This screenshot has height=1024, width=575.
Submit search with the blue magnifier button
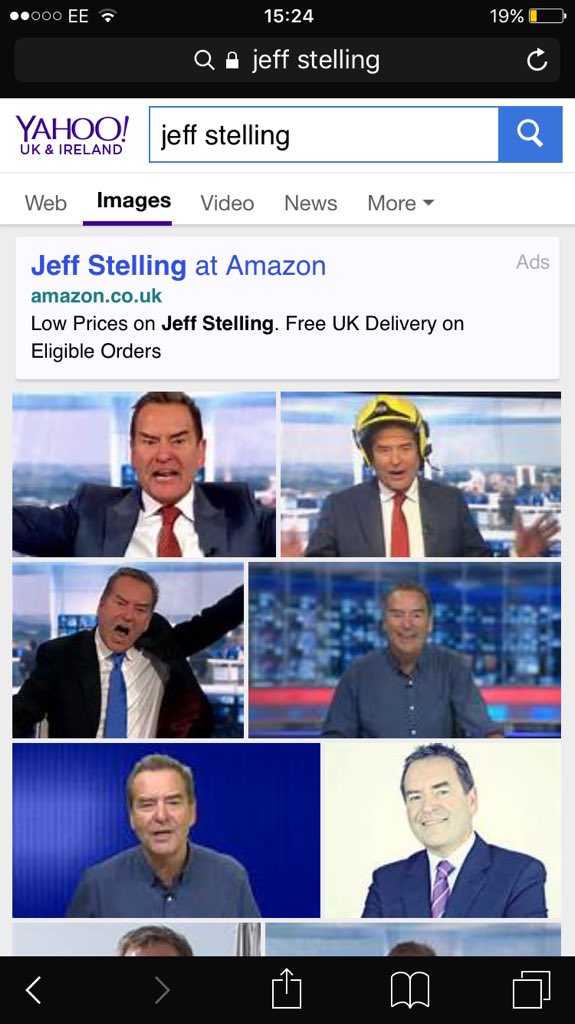pos(530,135)
